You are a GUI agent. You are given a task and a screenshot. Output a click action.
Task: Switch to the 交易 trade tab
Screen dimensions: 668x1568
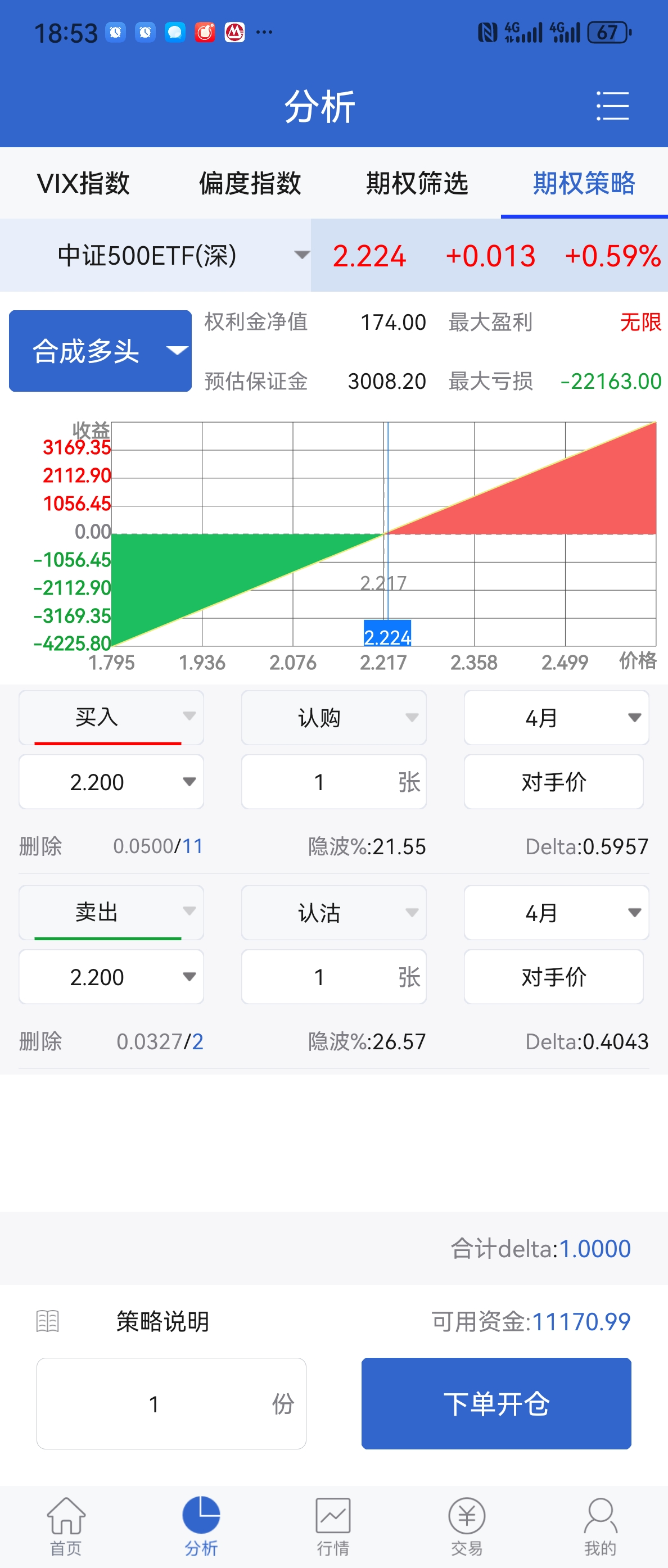coord(467,1526)
